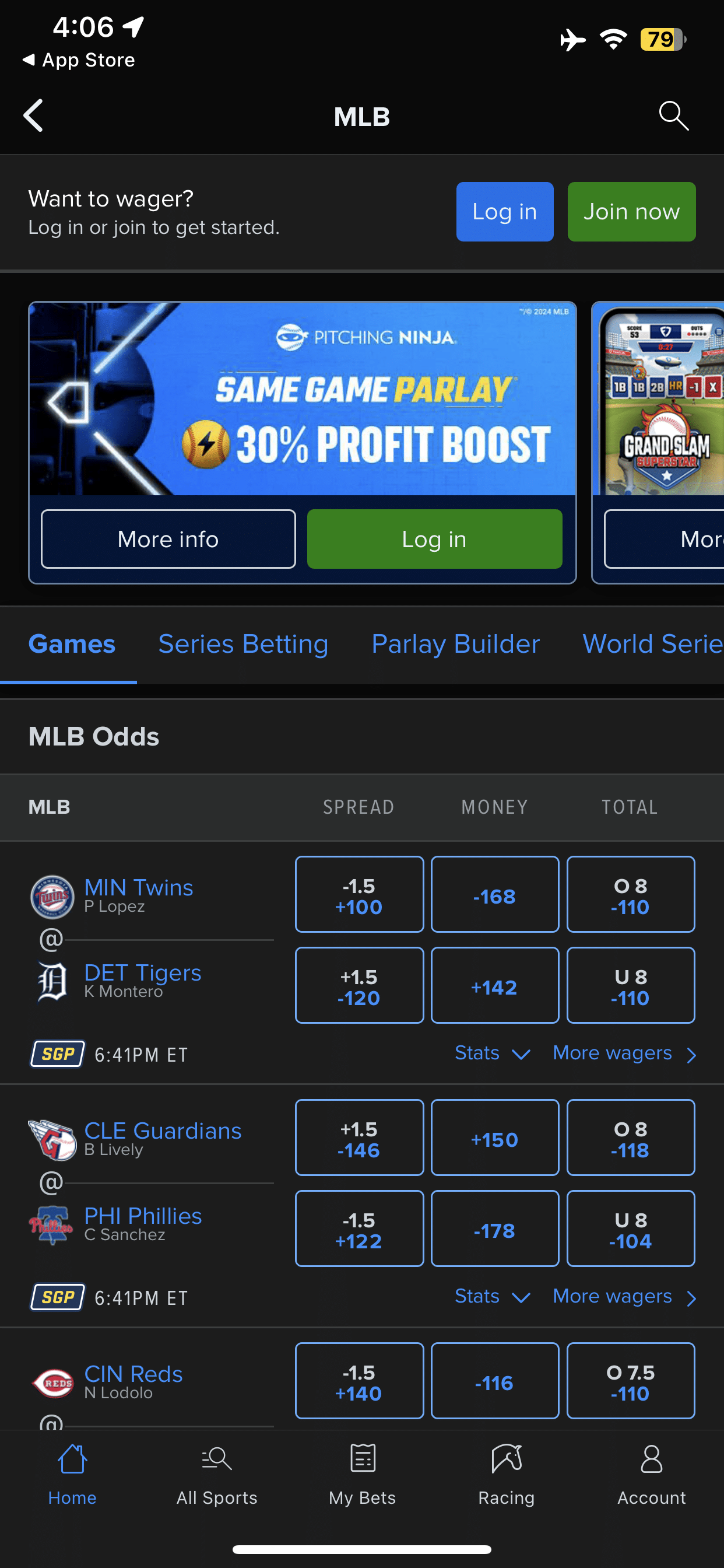Viewport: 724px width, 1568px height.
Task: Open the Parlay Builder tab
Action: point(455,643)
